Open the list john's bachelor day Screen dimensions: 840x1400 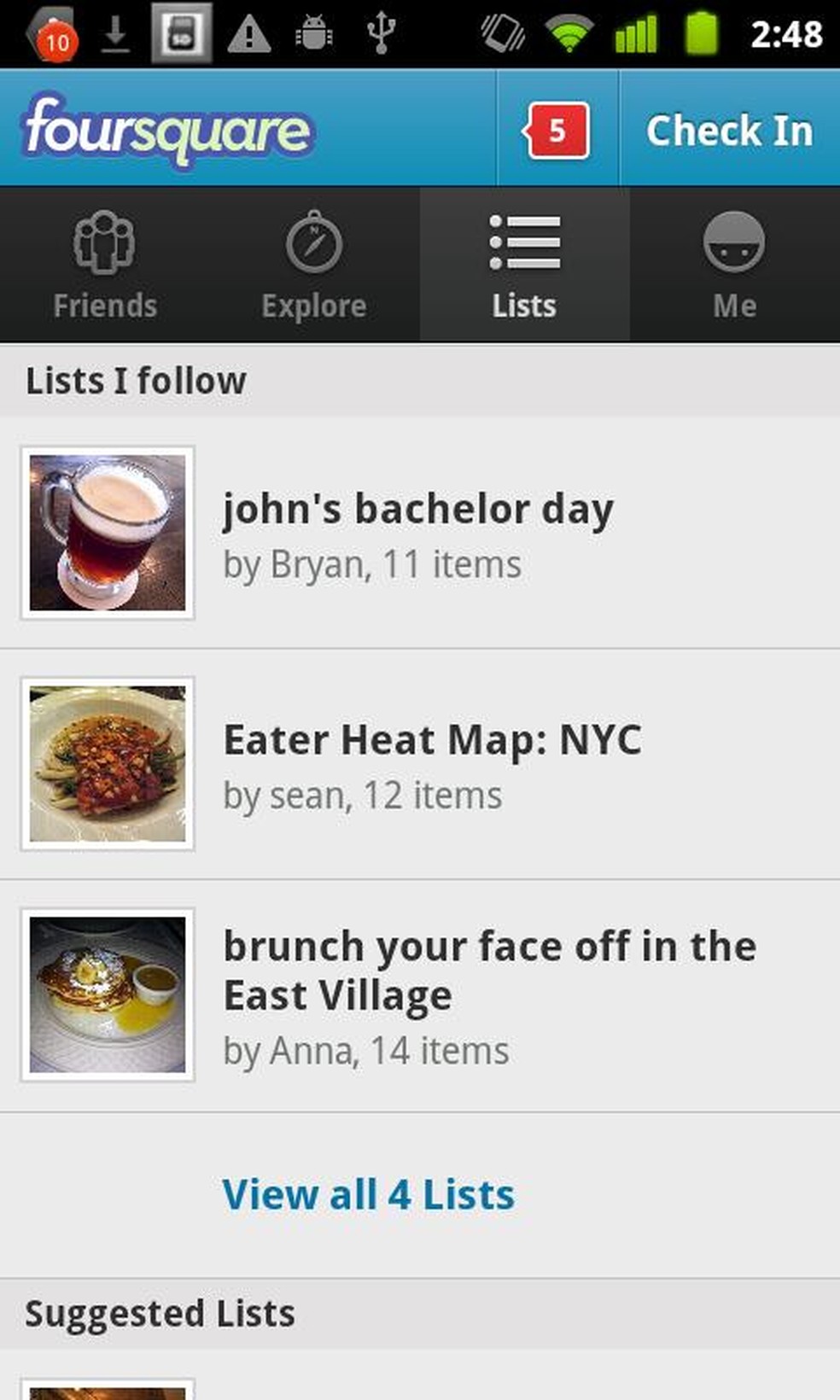417,507
